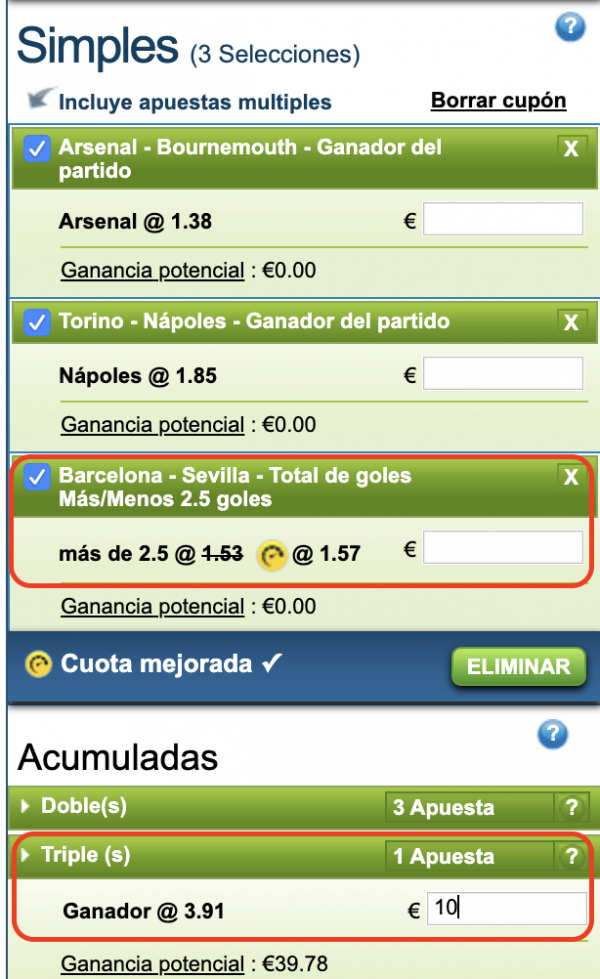The image size is (600, 979).
Task: Open help for Triple (s) bet
Action: (x=571, y=856)
